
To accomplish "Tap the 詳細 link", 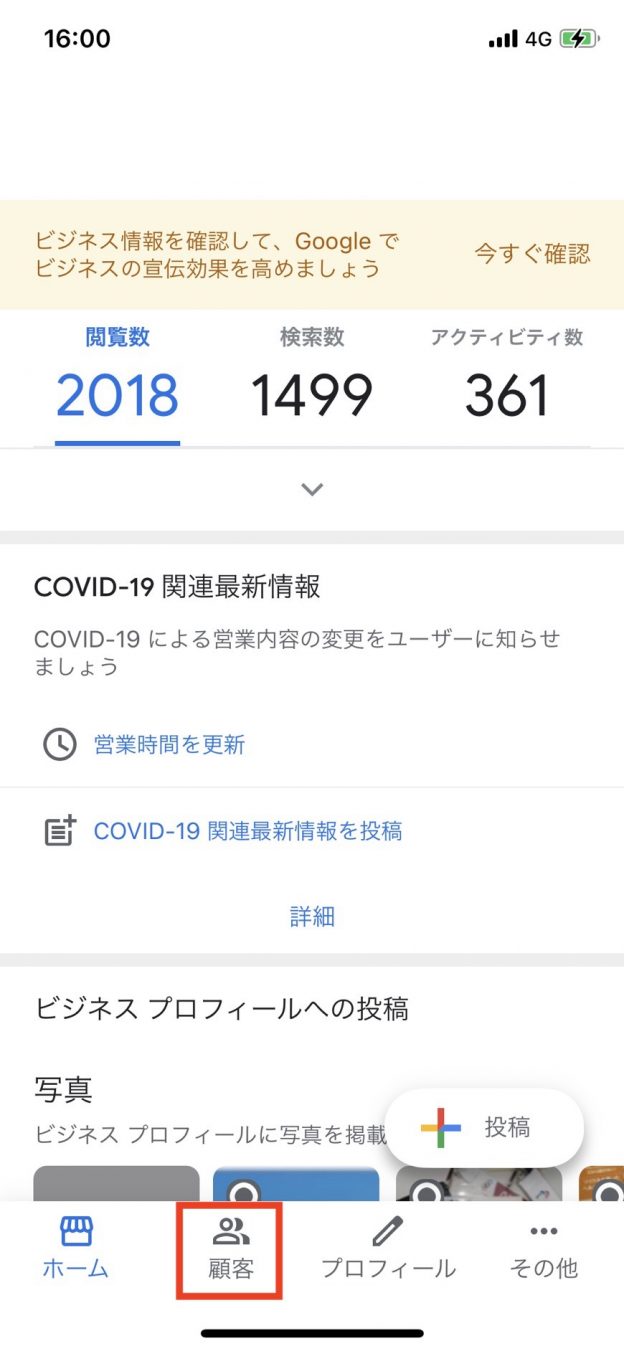I will pos(312,916).
